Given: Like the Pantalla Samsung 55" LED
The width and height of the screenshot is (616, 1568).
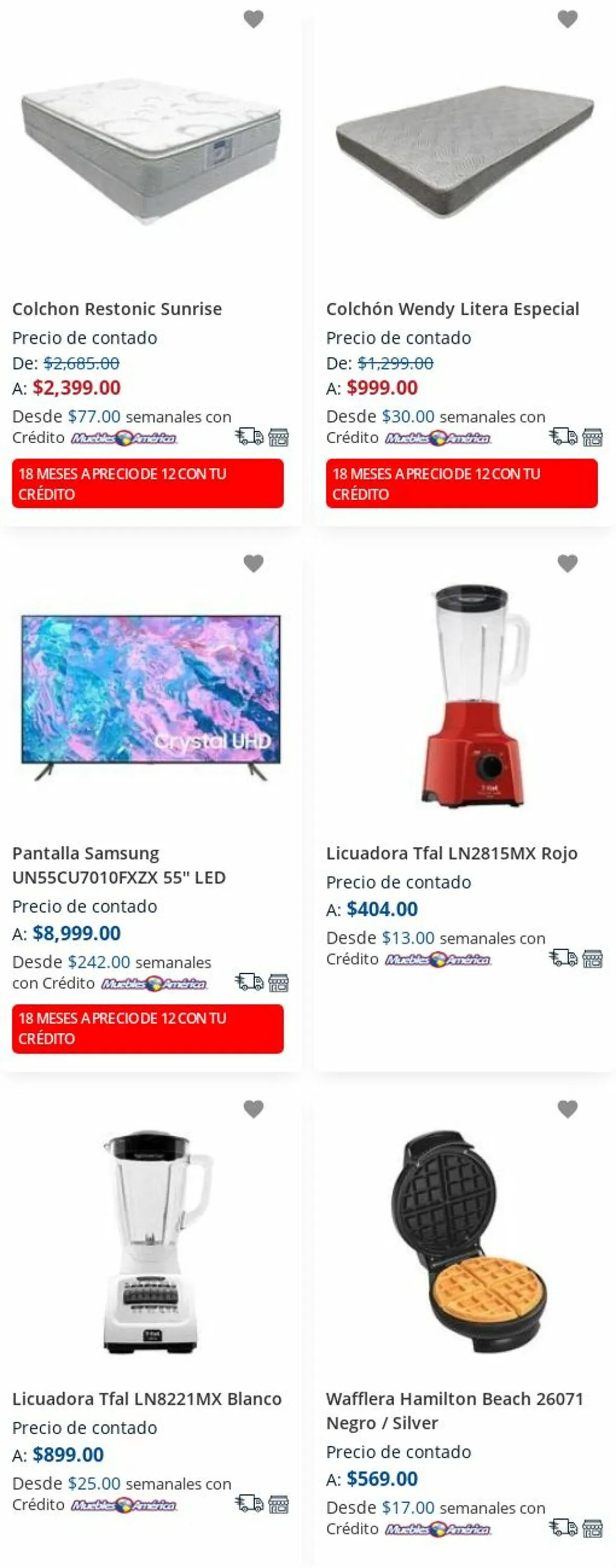Looking at the screenshot, I should click(x=253, y=563).
